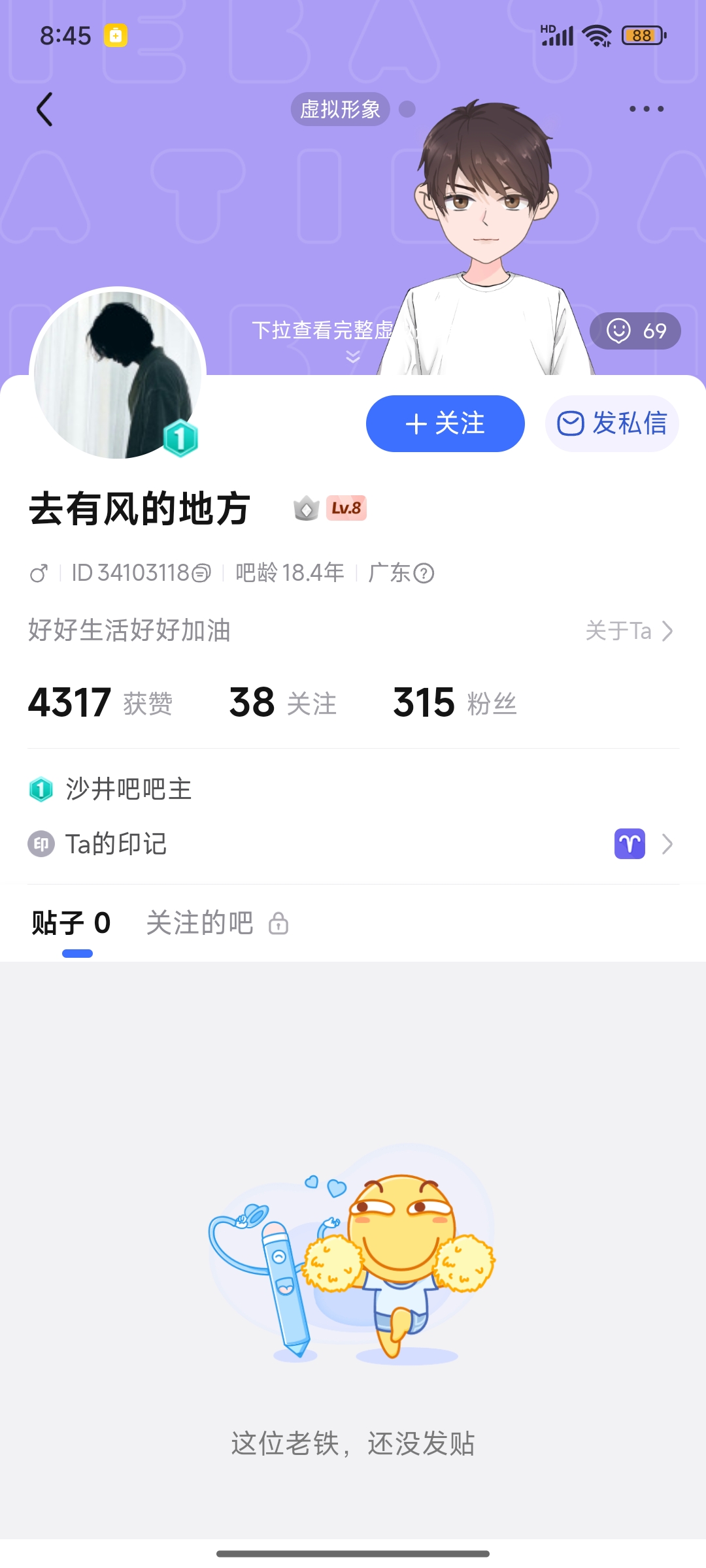View the 315 粉丝 followers list
This screenshot has width=706, height=1568.
(455, 703)
